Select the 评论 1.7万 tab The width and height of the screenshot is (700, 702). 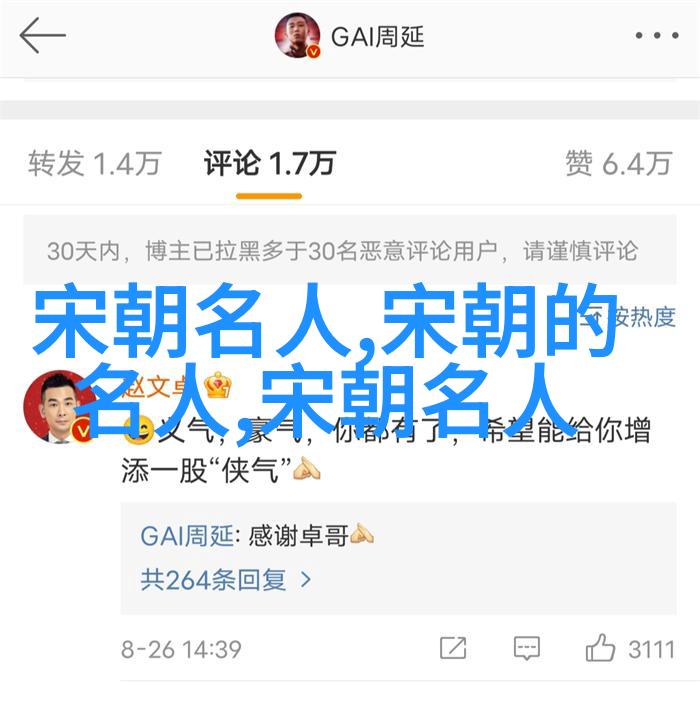point(270,163)
